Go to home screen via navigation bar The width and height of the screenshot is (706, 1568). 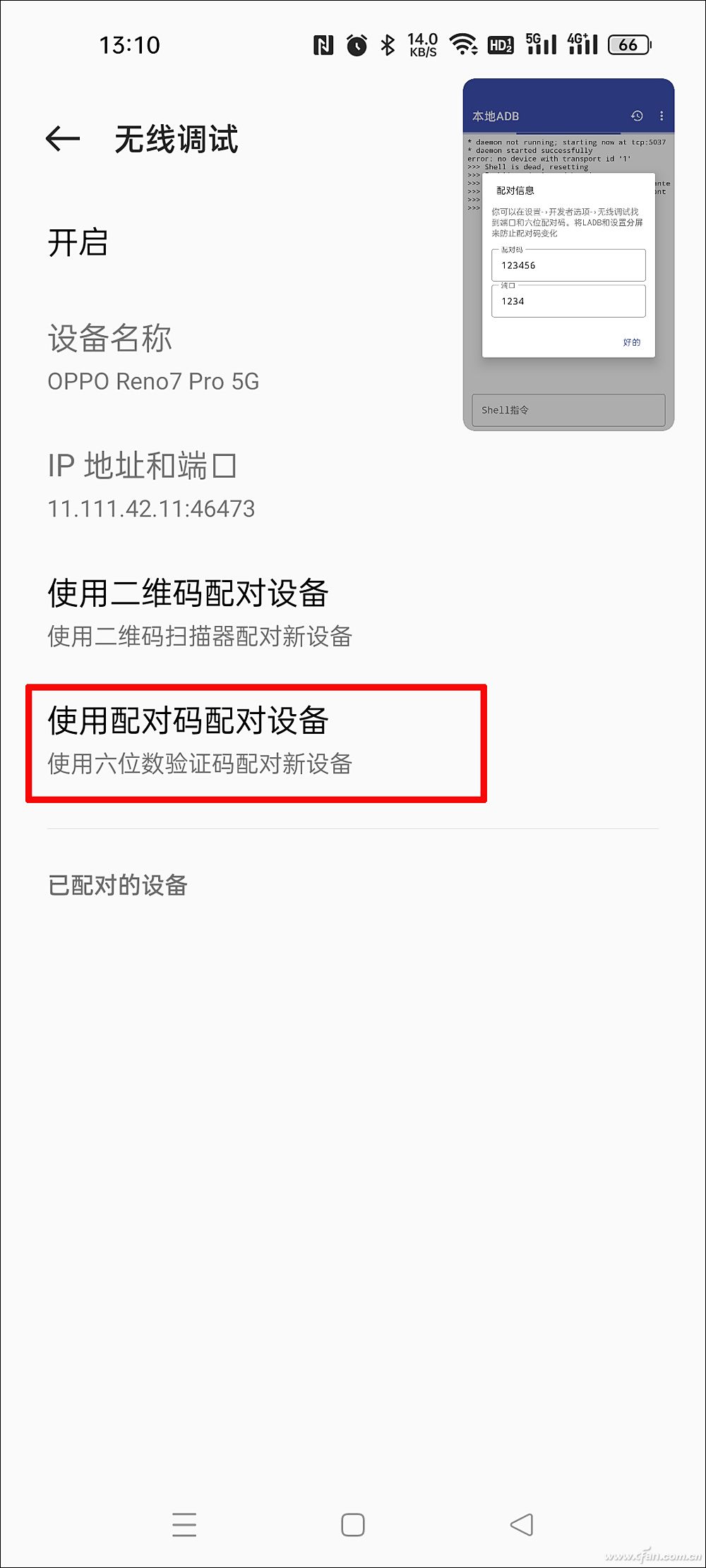click(x=353, y=1524)
